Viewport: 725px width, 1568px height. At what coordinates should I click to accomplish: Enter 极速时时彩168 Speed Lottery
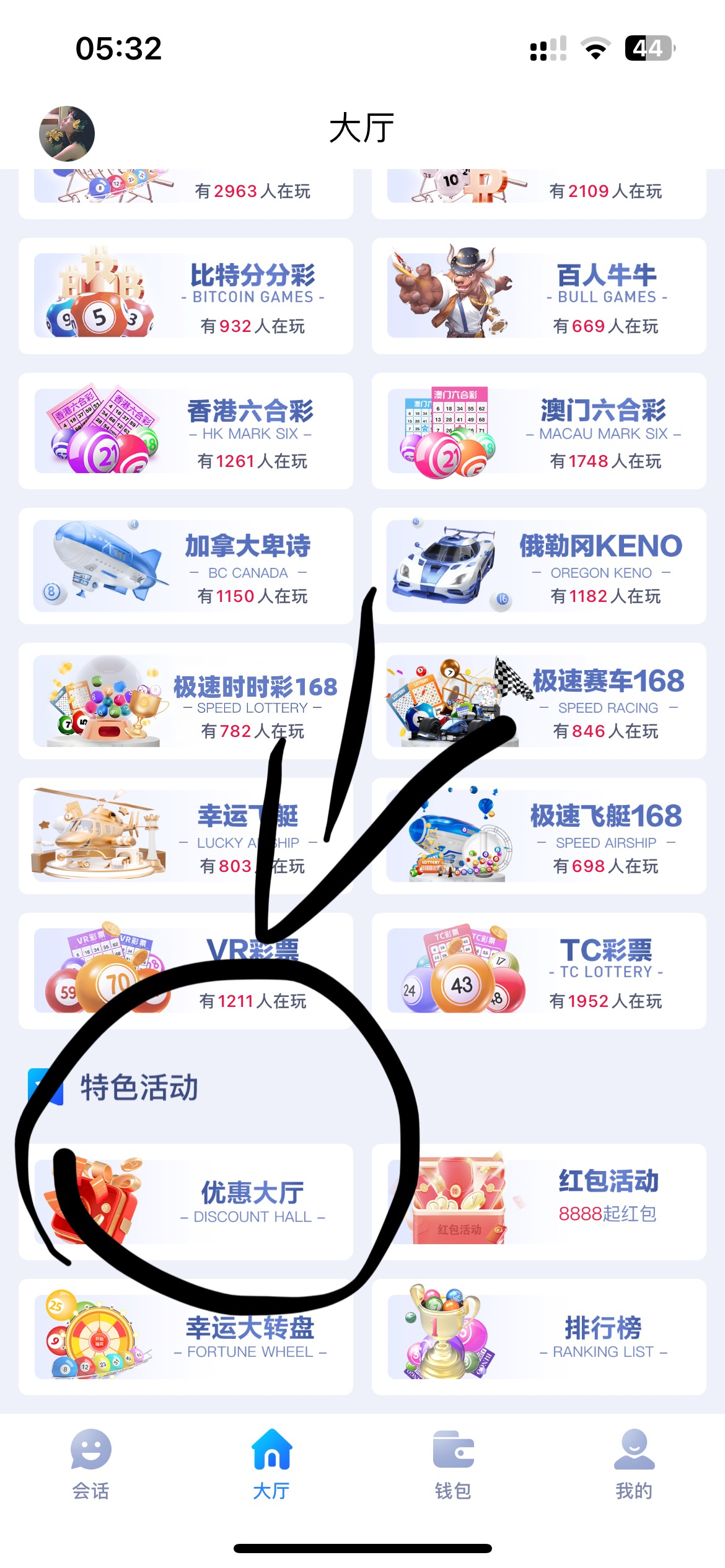pos(186,701)
